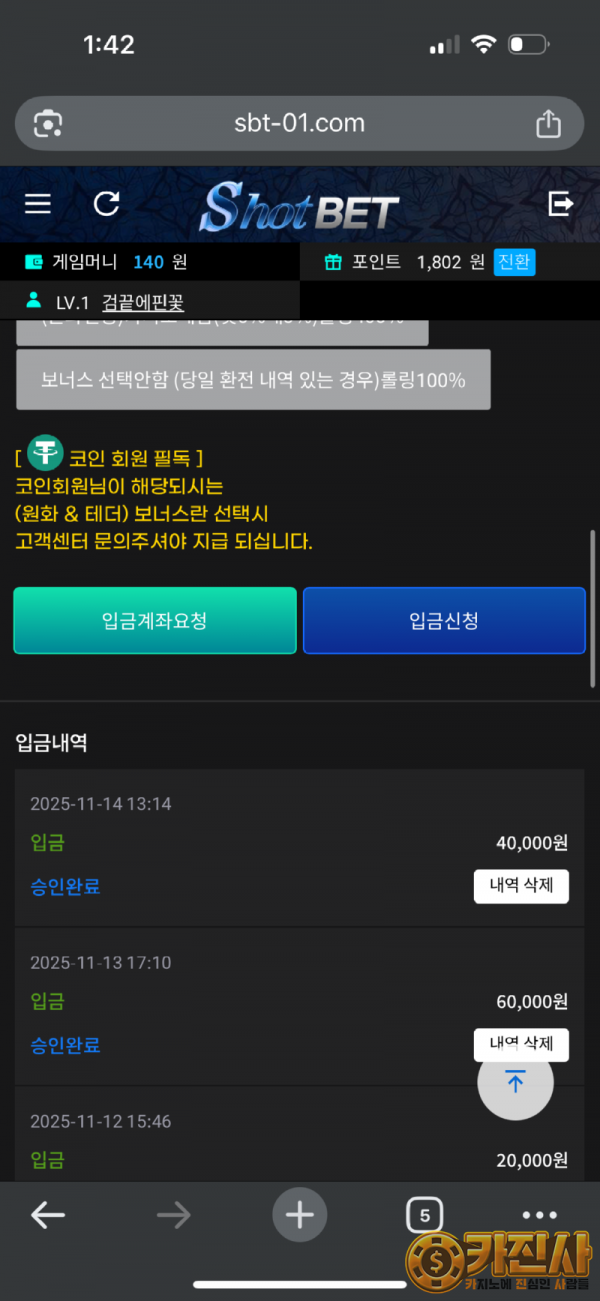600x1301 pixels.
Task: Select 보너스 선택안함 bonus option
Action: 253,380
